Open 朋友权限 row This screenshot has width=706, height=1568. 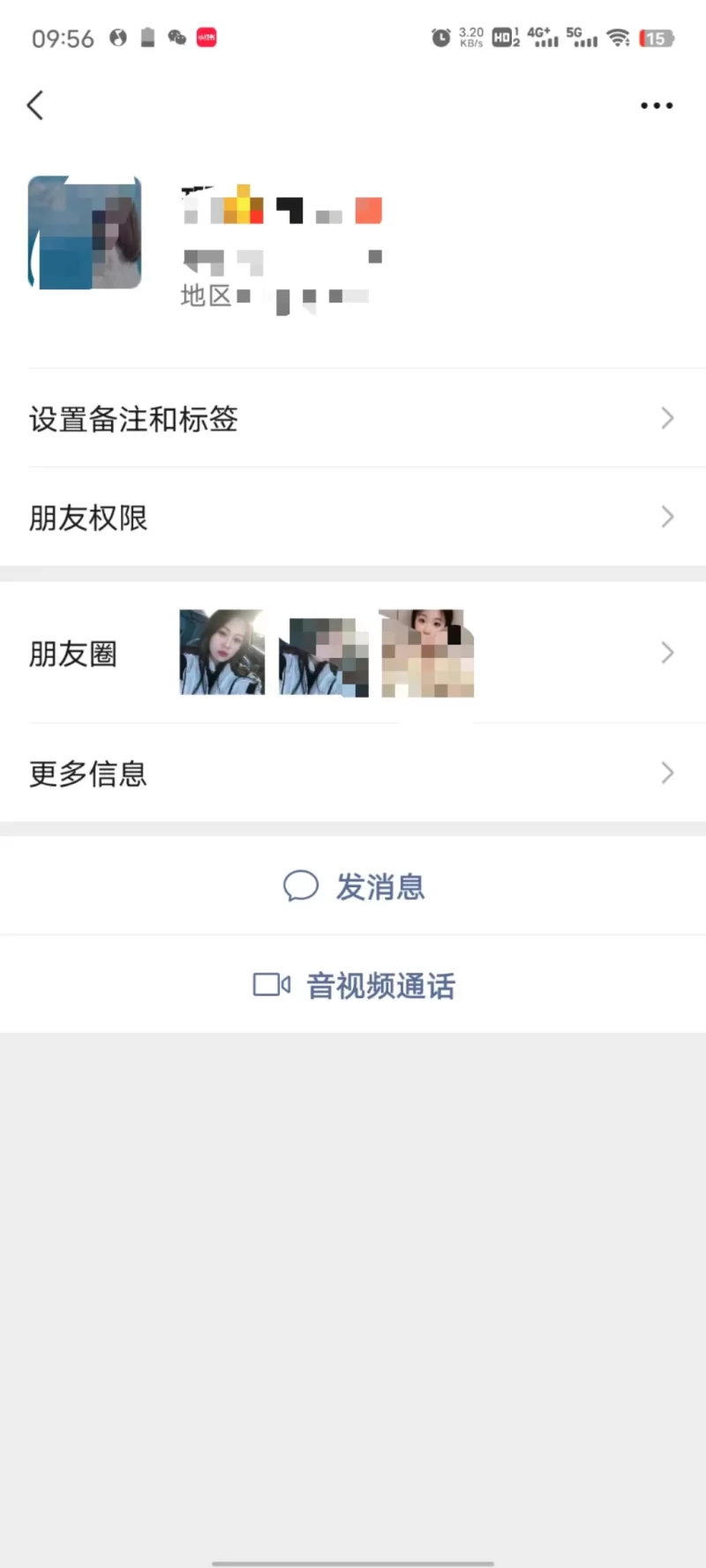[353, 517]
